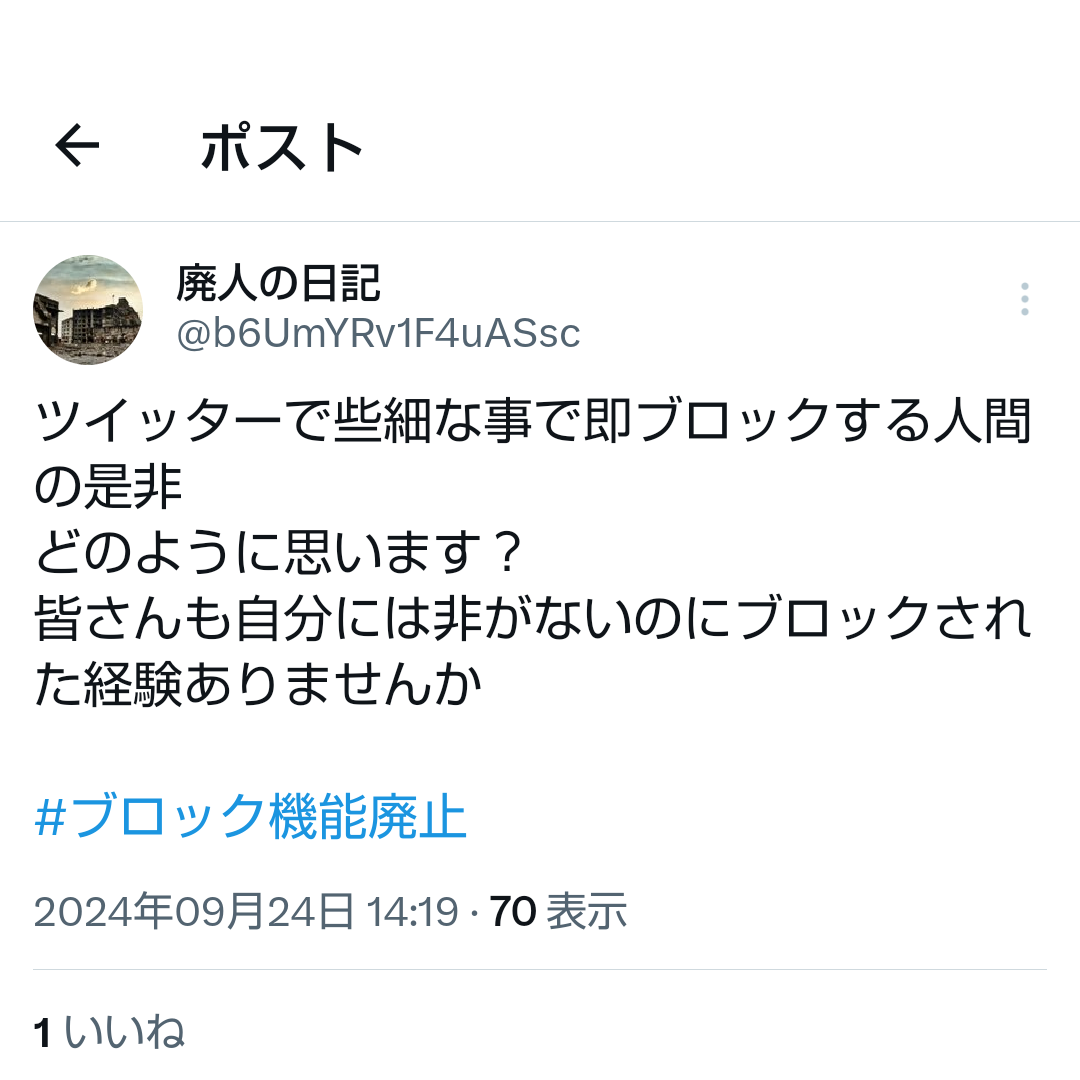Viewport: 1080px width, 1080px height.
Task: View who liked via 1 いいね
Action: click(109, 1031)
